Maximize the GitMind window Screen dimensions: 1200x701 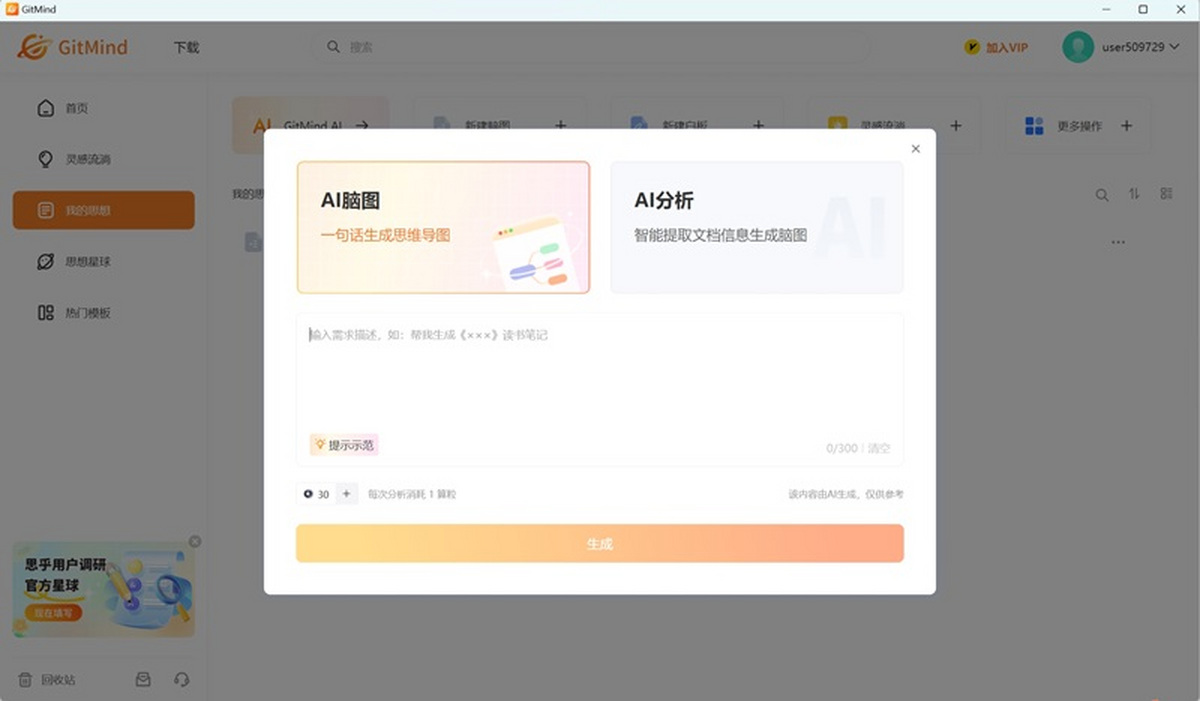click(1143, 9)
